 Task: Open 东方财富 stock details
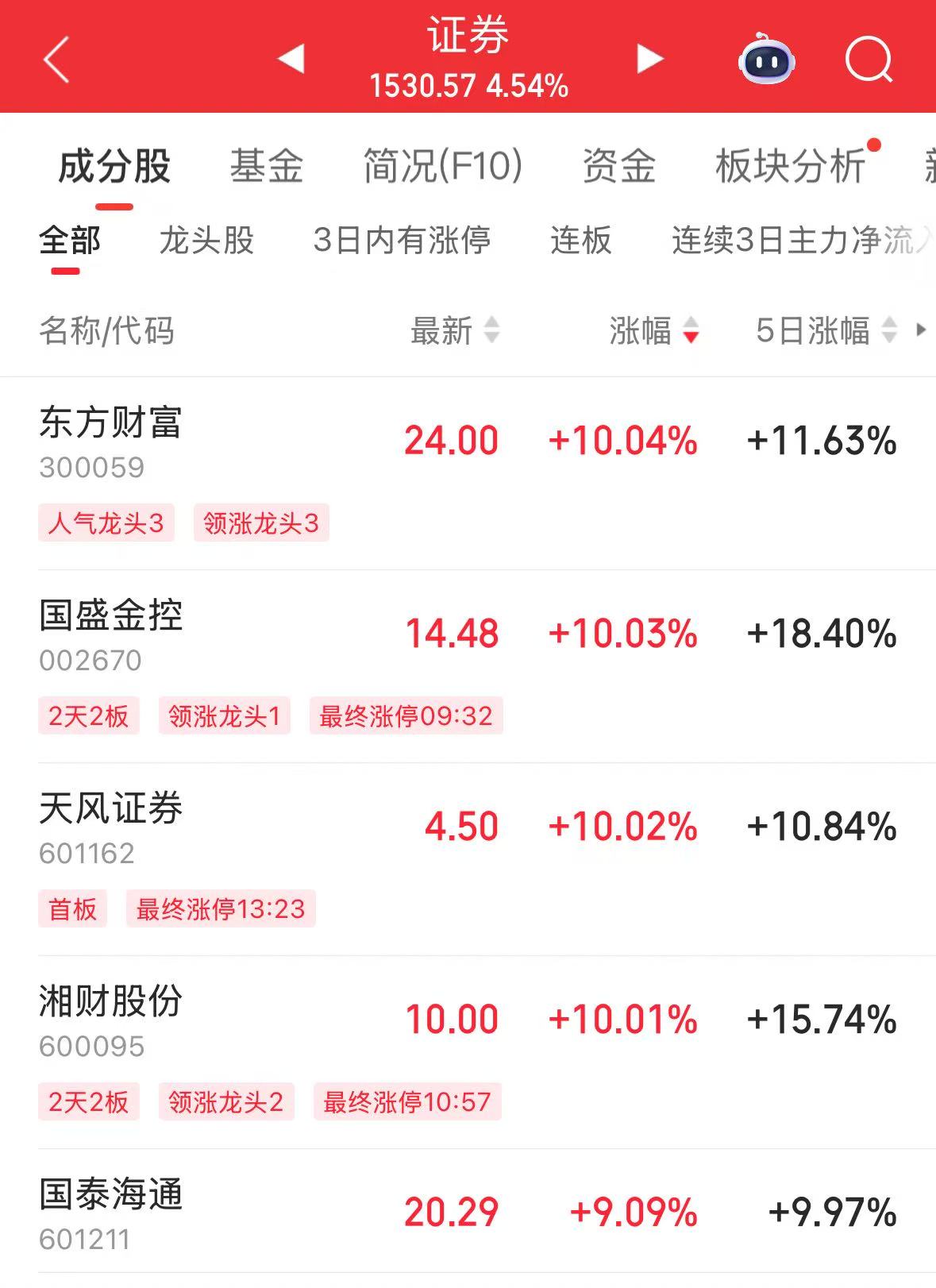(468, 473)
